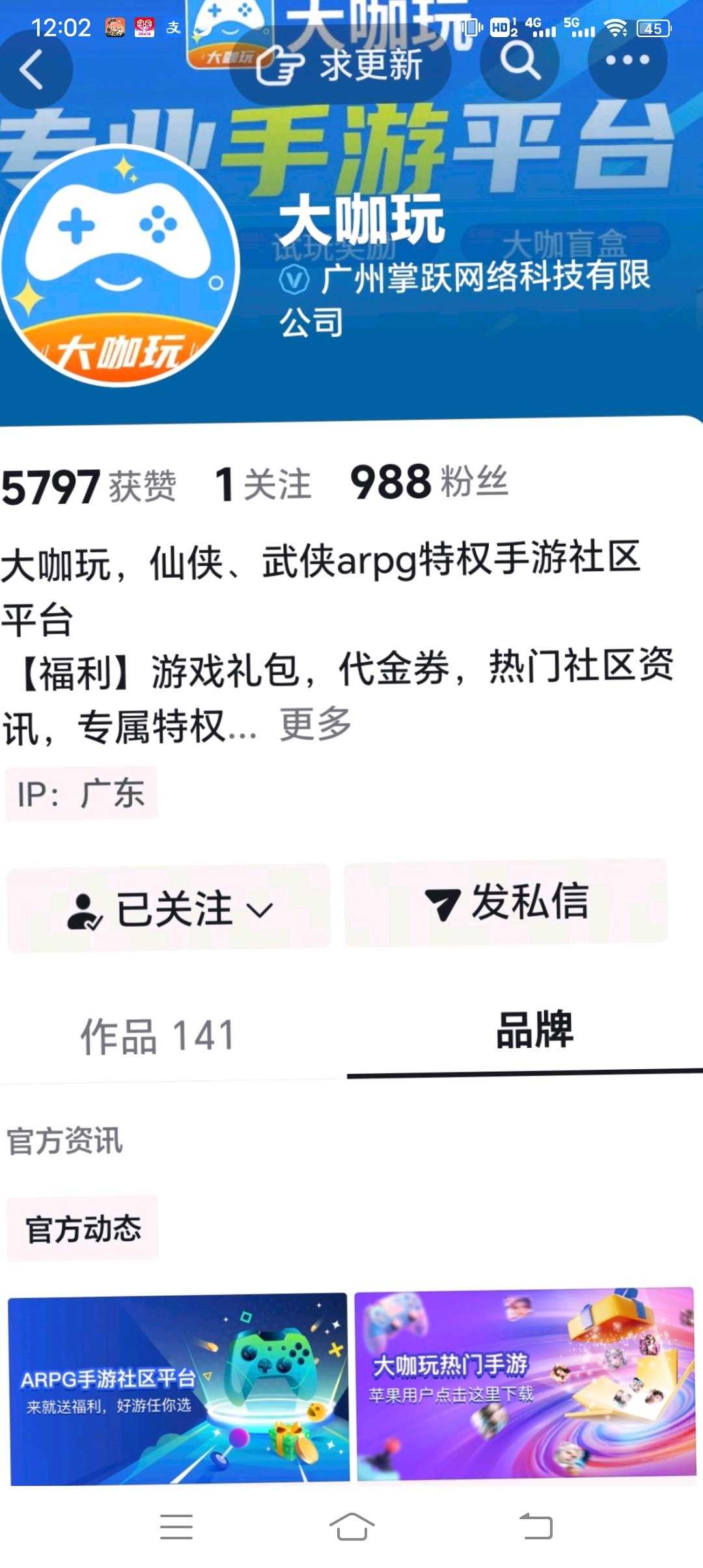Open the three-dot overflow menu
703x1568 pixels.
627,61
